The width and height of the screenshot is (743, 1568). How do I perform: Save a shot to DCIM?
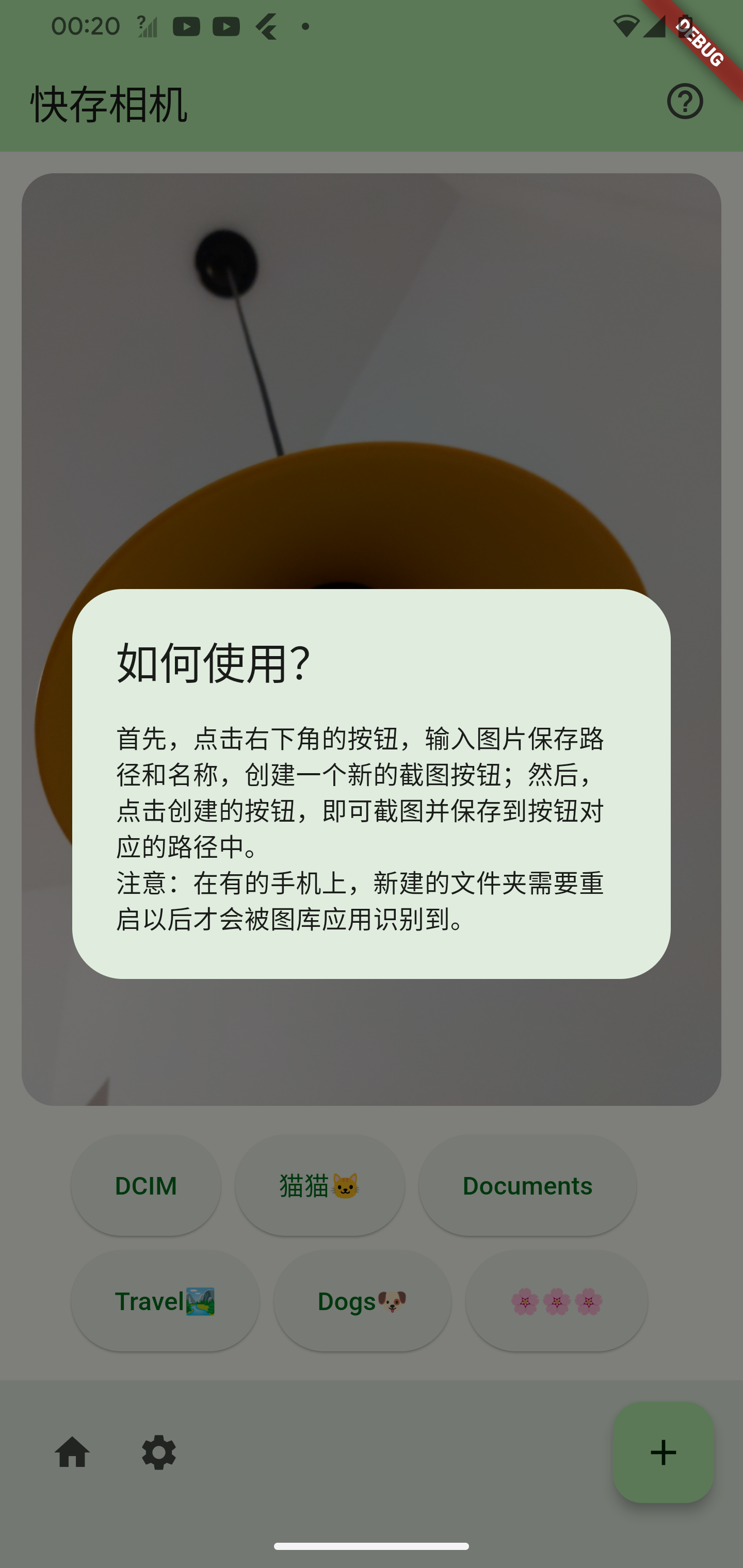[146, 1185]
